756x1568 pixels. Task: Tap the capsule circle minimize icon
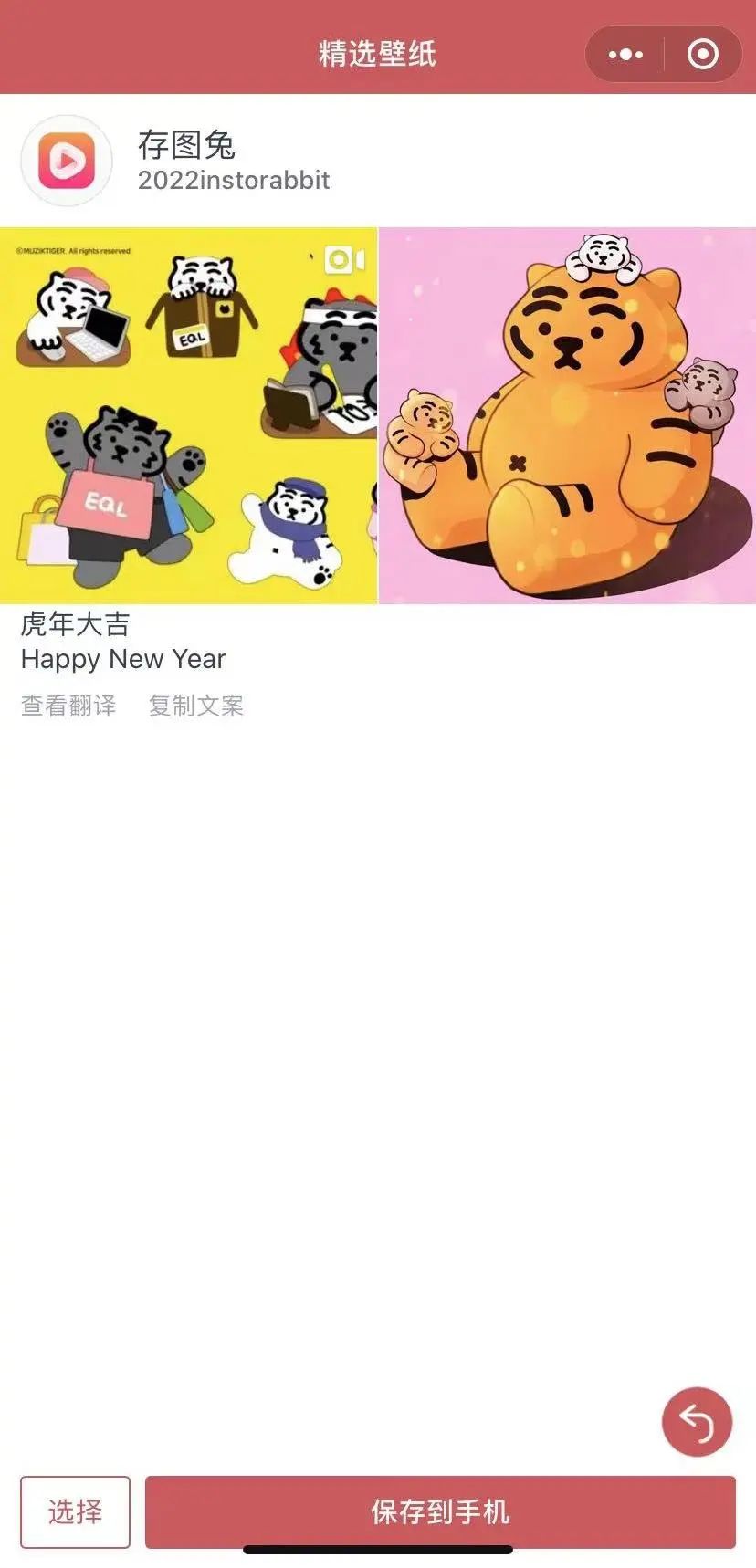click(x=701, y=54)
